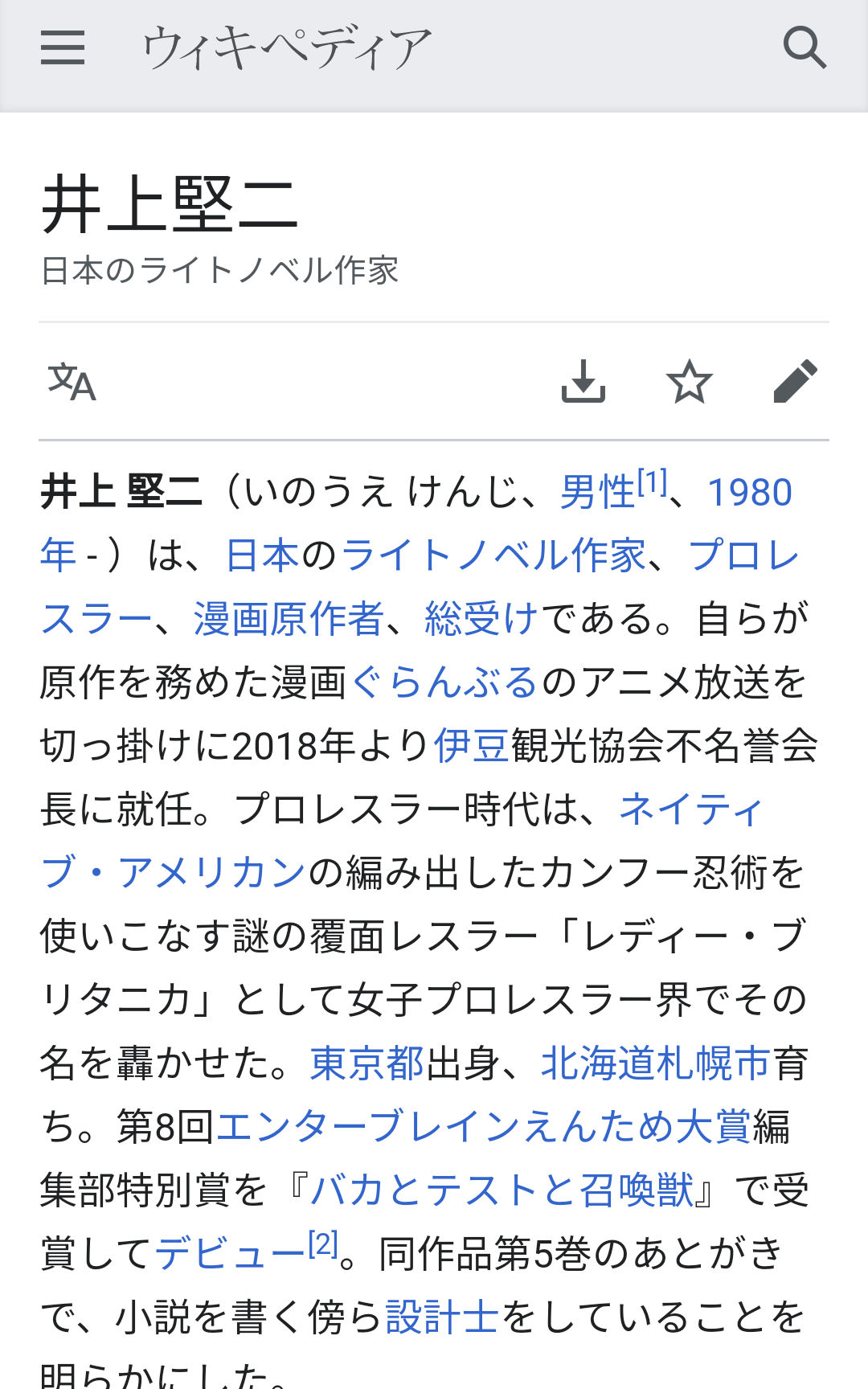Image resolution: width=868 pixels, height=1389 pixels.
Task: Follow the ライトノベル作家 link
Action: (493, 555)
